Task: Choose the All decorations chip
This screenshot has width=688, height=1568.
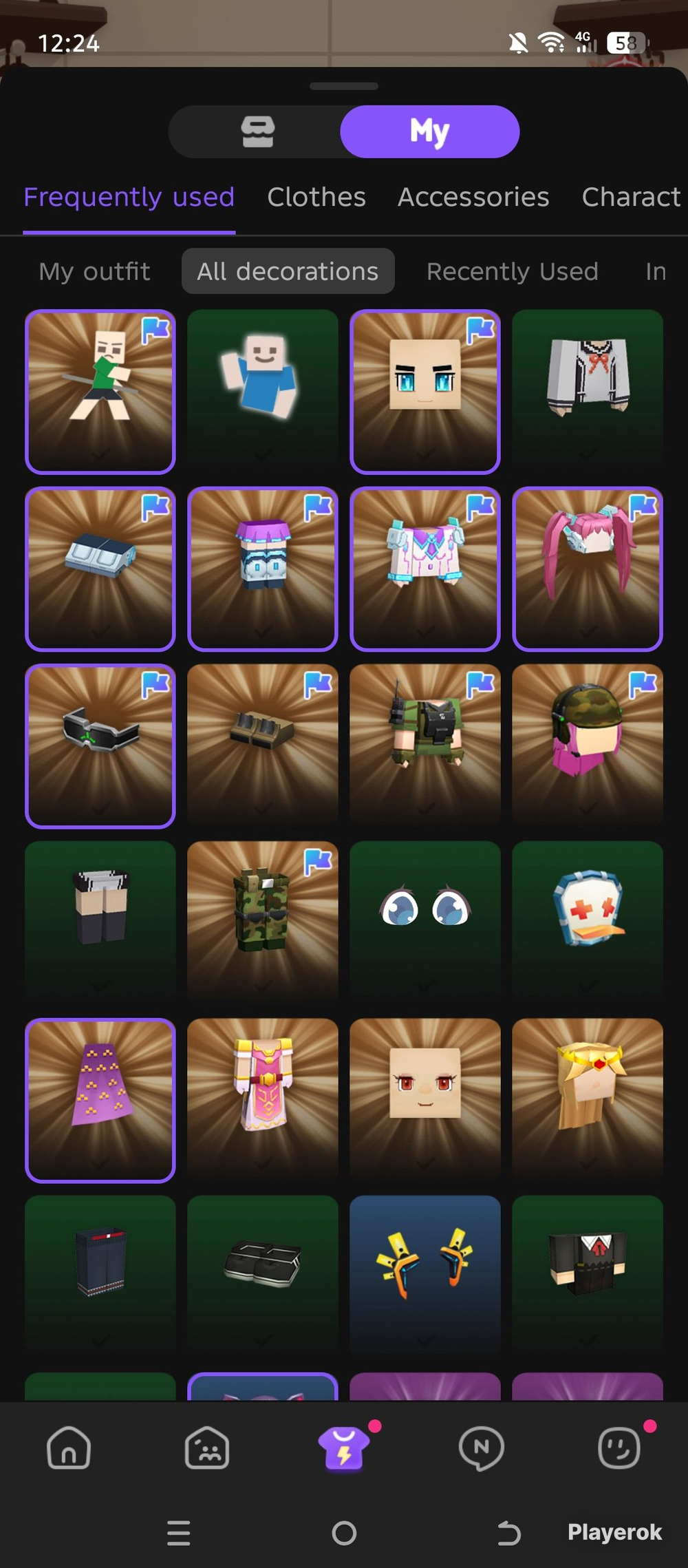Action: [x=288, y=271]
